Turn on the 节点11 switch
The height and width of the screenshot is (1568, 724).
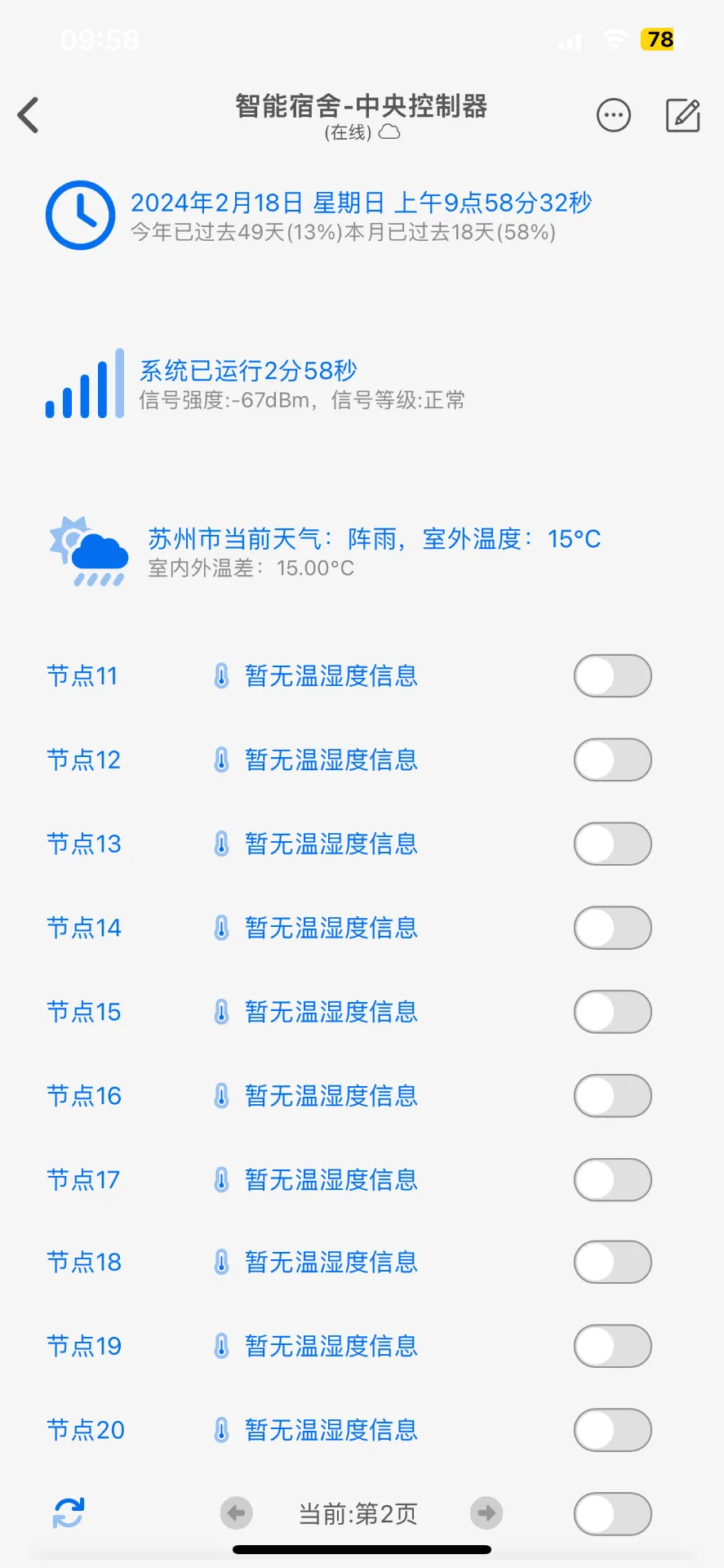point(612,675)
